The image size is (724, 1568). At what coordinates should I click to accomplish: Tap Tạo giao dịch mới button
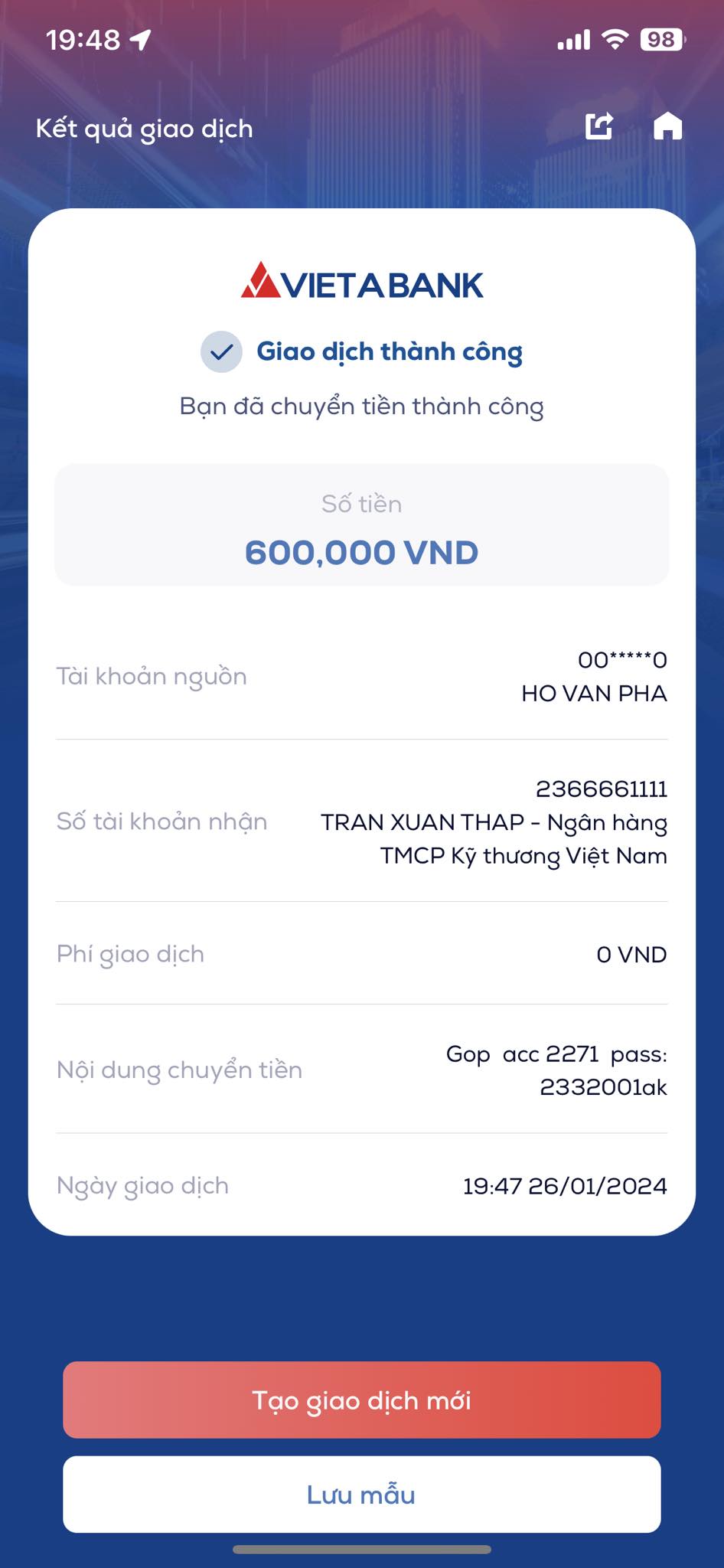point(361,1400)
